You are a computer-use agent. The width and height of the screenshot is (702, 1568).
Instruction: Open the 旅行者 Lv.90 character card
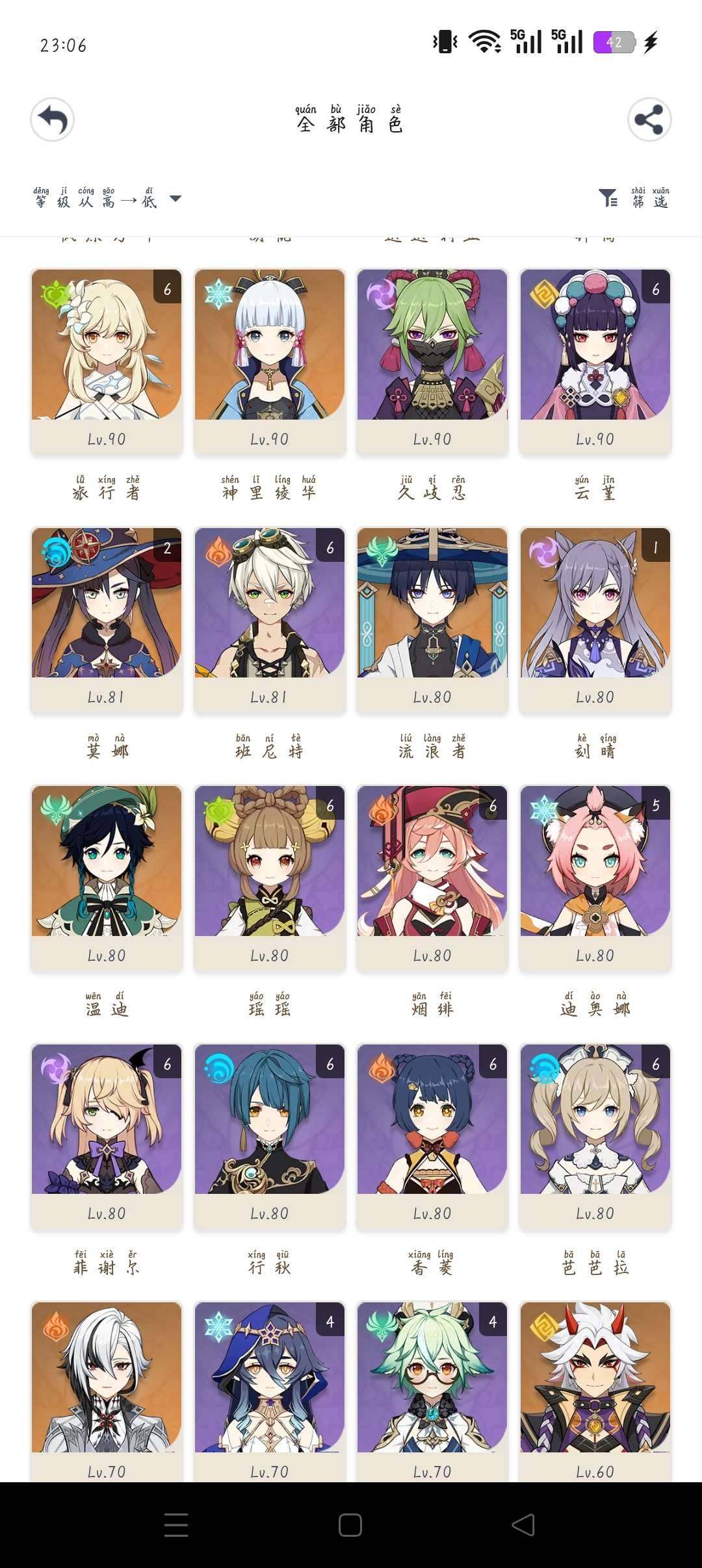click(107, 360)
